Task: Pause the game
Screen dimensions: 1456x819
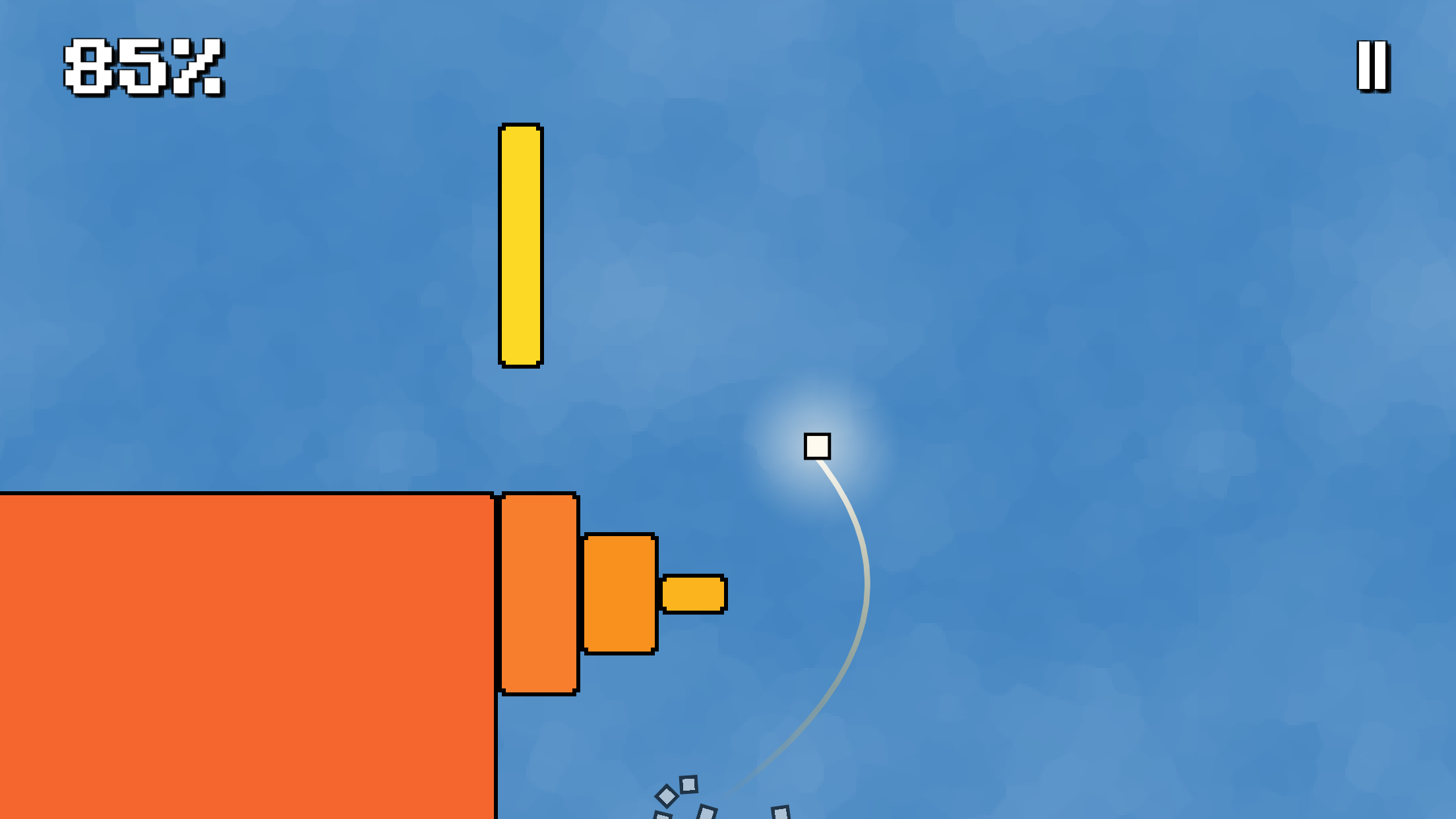Action: [1373, 66]
